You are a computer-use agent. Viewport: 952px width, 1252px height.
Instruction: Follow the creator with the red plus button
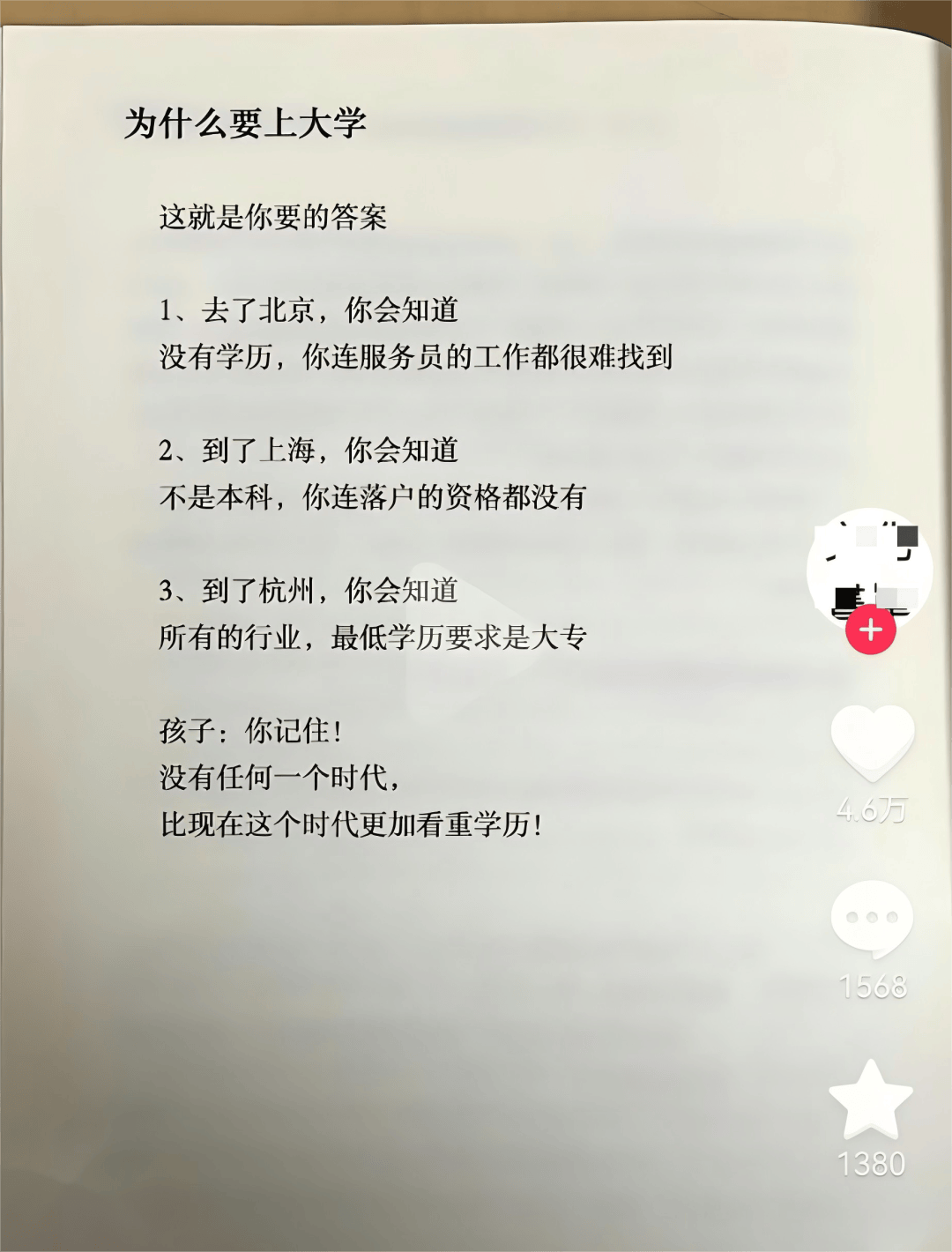[x=870, y=630]
